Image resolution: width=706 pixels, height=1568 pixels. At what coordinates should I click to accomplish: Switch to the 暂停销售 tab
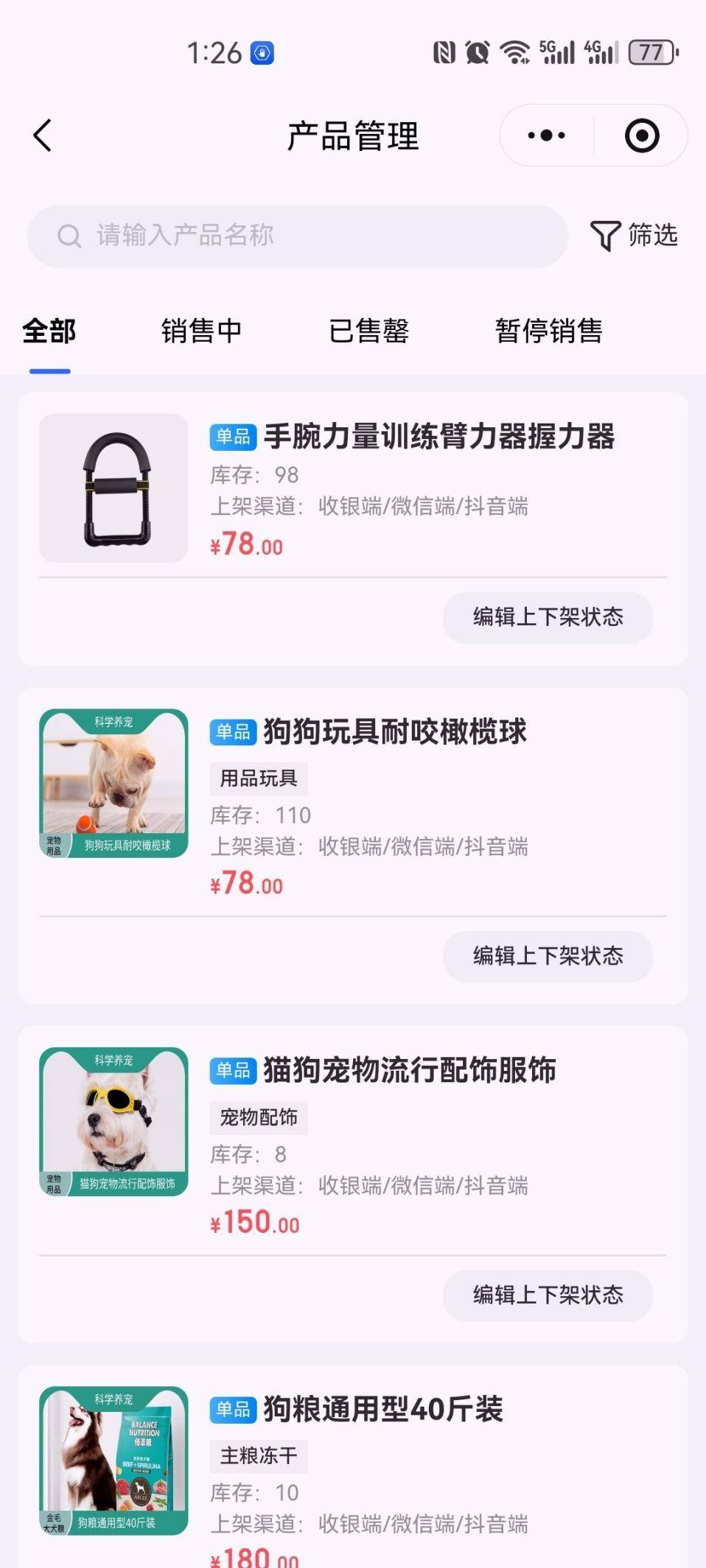click(x=548, y=331)
